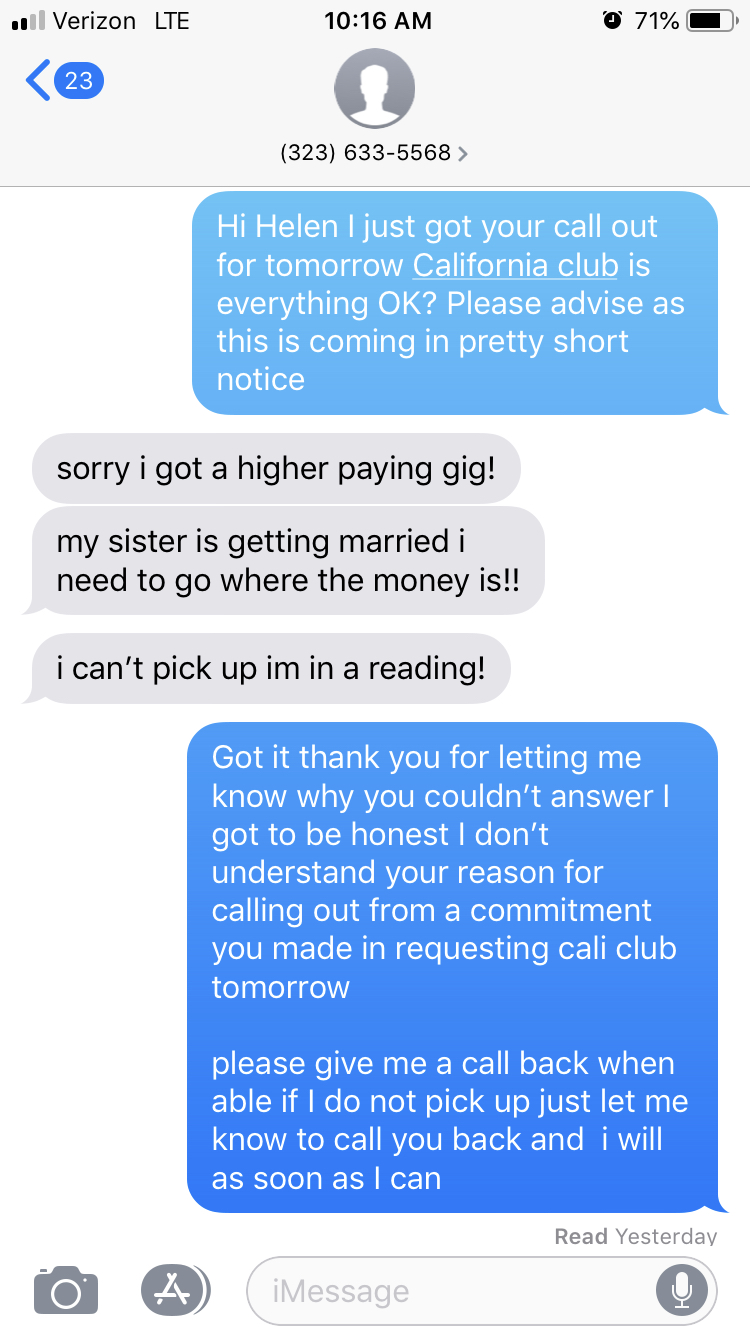Screen dimensions: 750x1334
Task: Open the underlined California club link
Action: (516, 265)
